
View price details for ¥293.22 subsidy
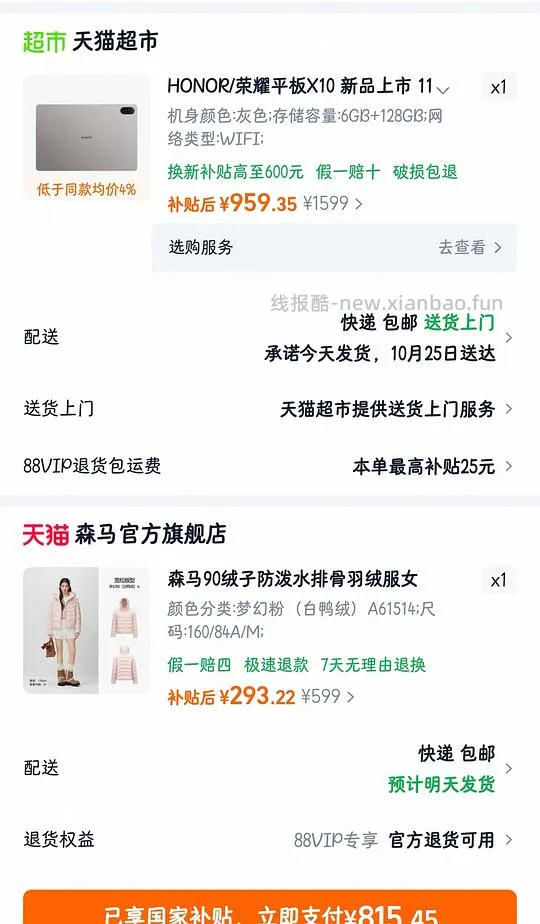pos(261,697)
